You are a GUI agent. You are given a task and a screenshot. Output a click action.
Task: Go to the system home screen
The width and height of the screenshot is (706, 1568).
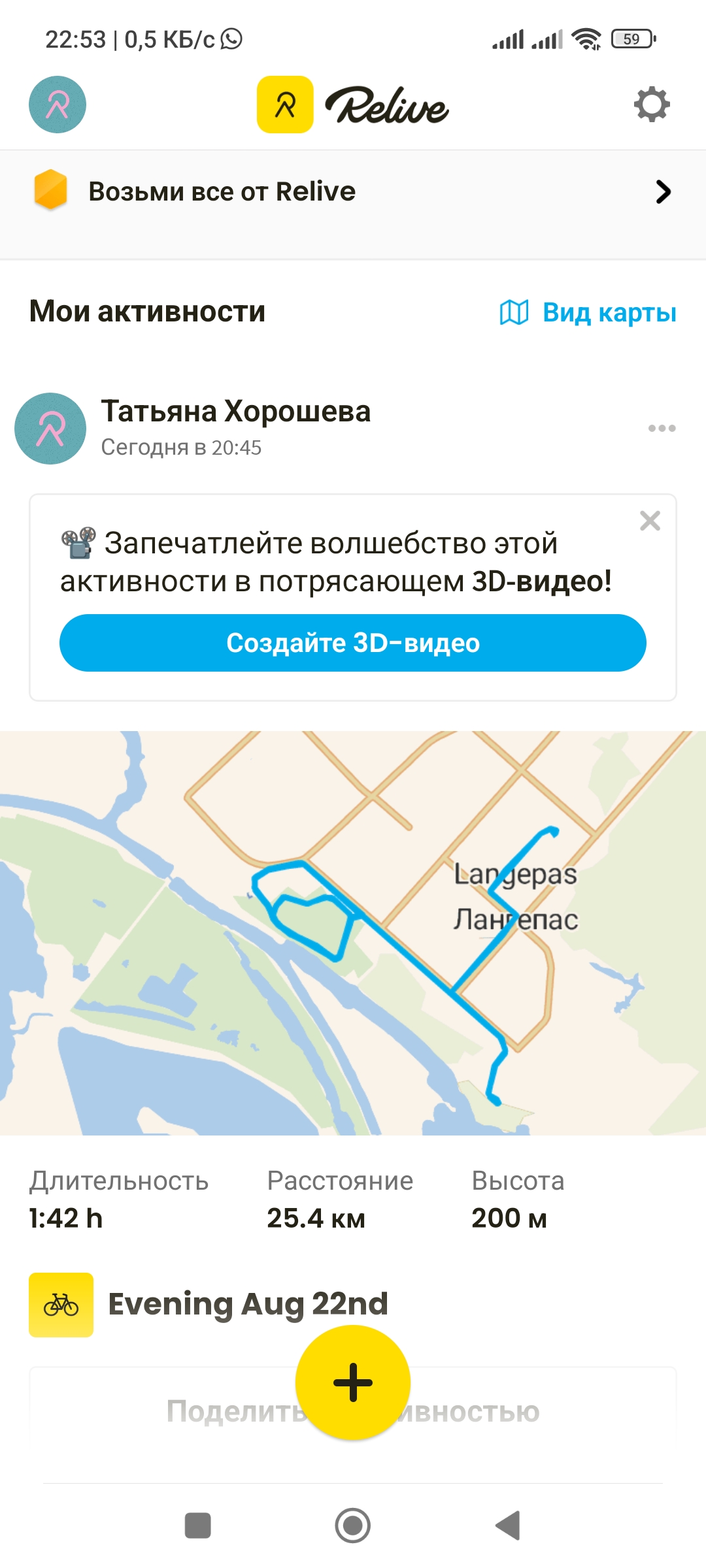[x=353, y=1526]
